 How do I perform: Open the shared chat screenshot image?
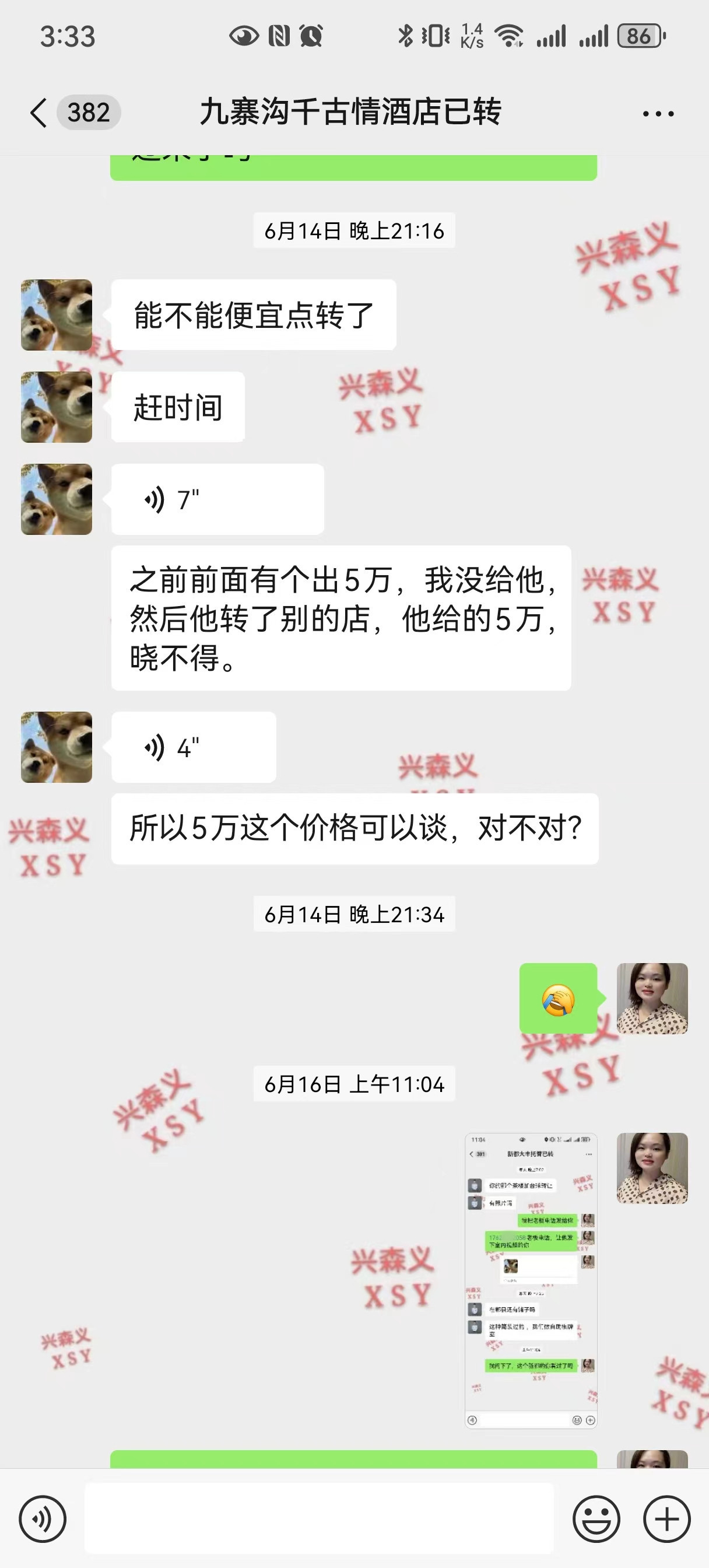(x=531, y=1280)
